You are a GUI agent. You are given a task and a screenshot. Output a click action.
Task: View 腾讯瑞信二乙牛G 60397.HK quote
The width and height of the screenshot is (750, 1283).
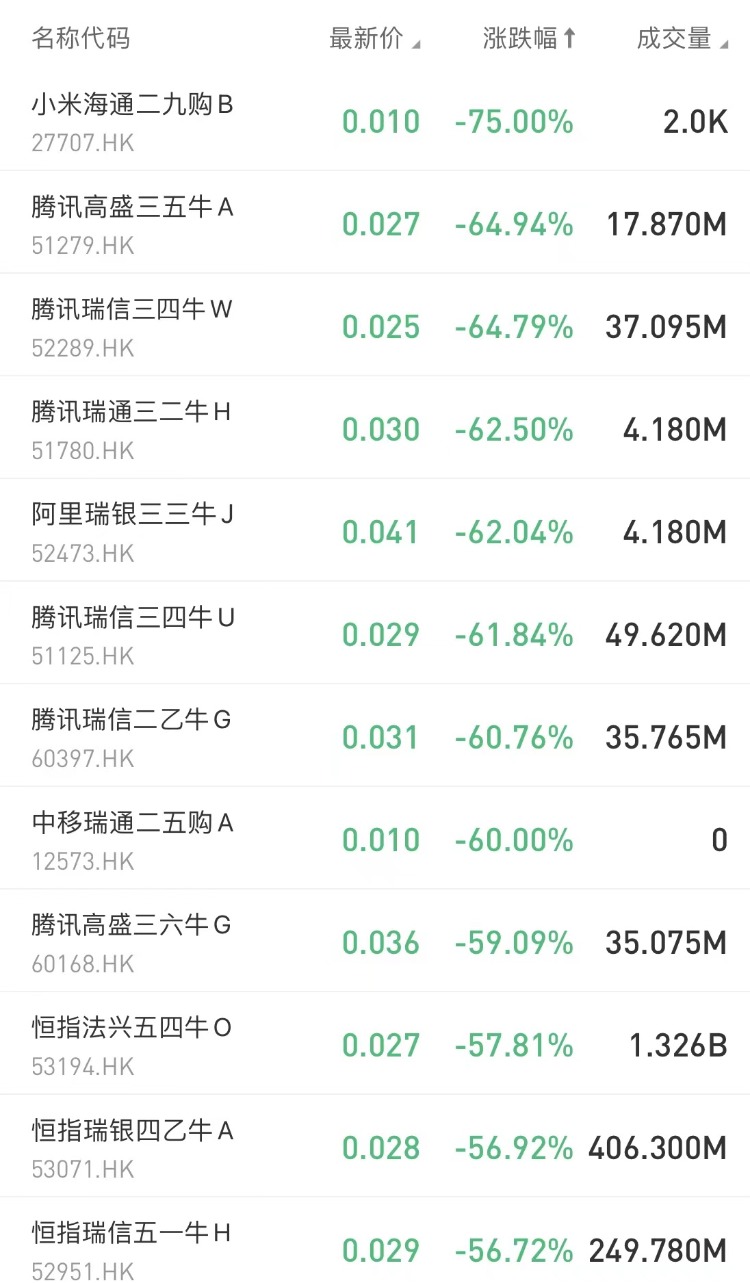click(x=375, y=737)
